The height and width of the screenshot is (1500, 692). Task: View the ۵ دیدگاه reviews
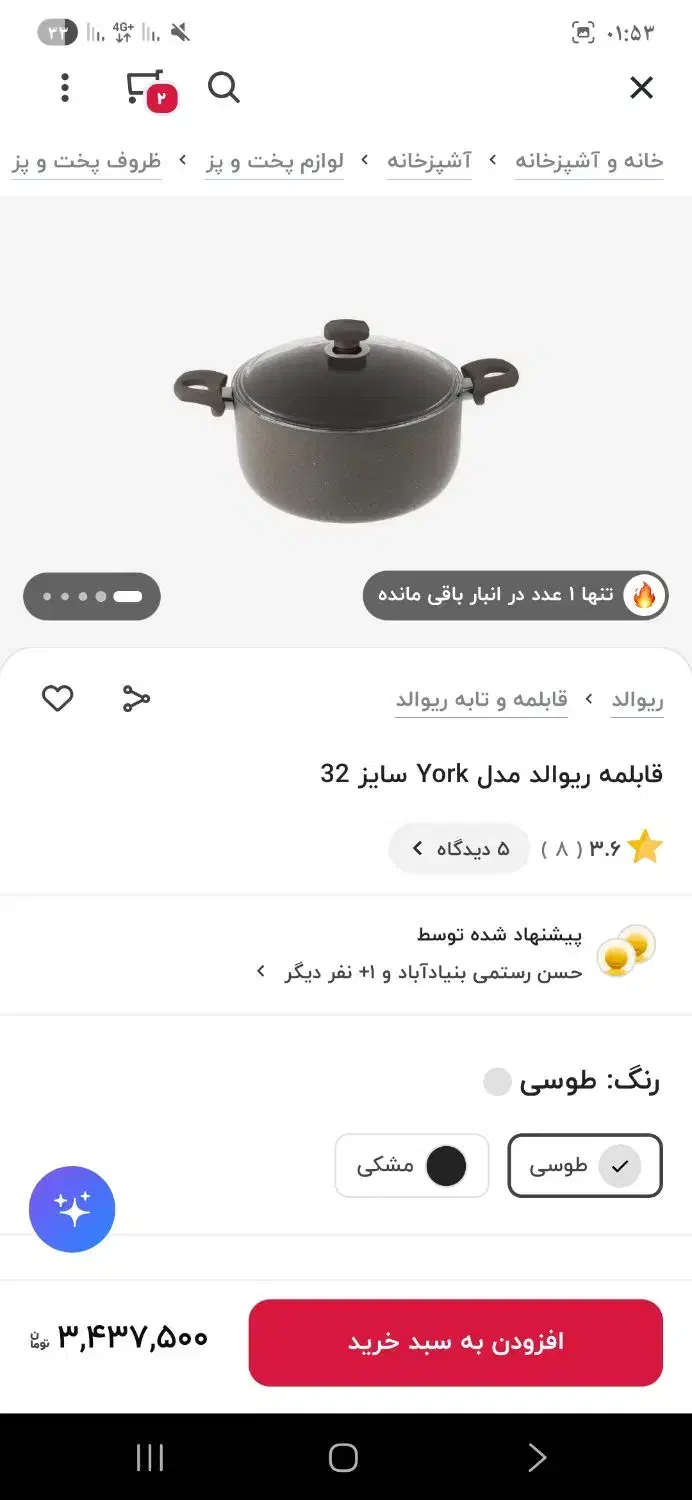[459, 849]
